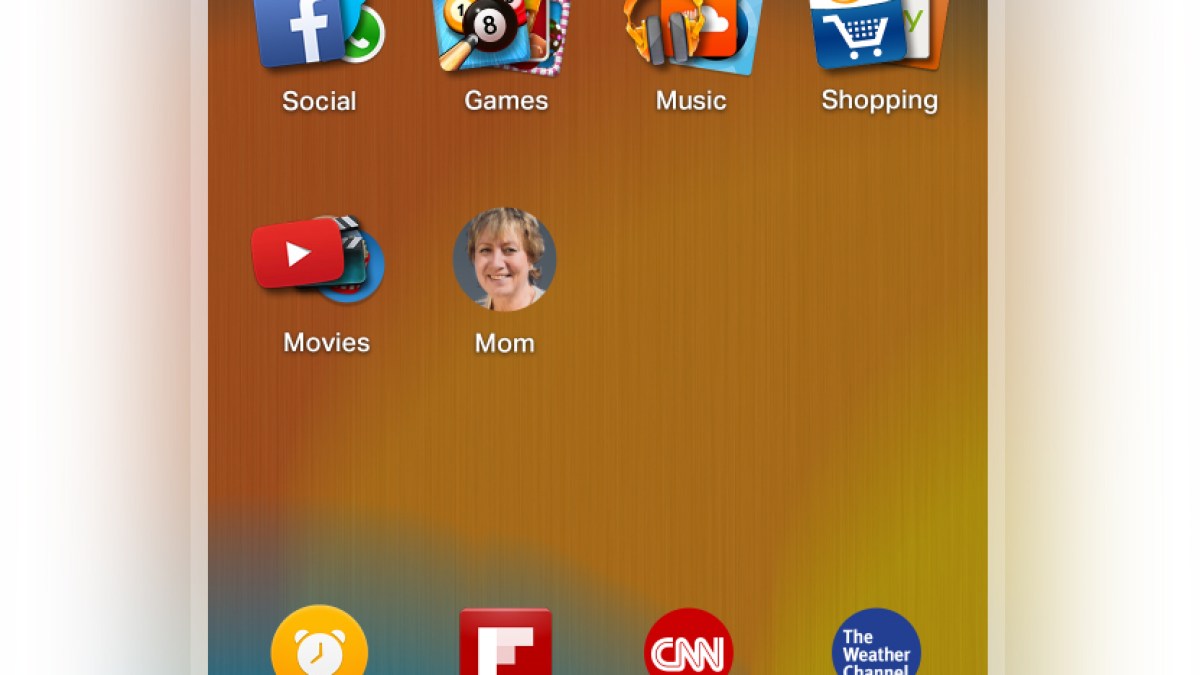
Task: Open the Flipboard app
Action: point(505,645)
